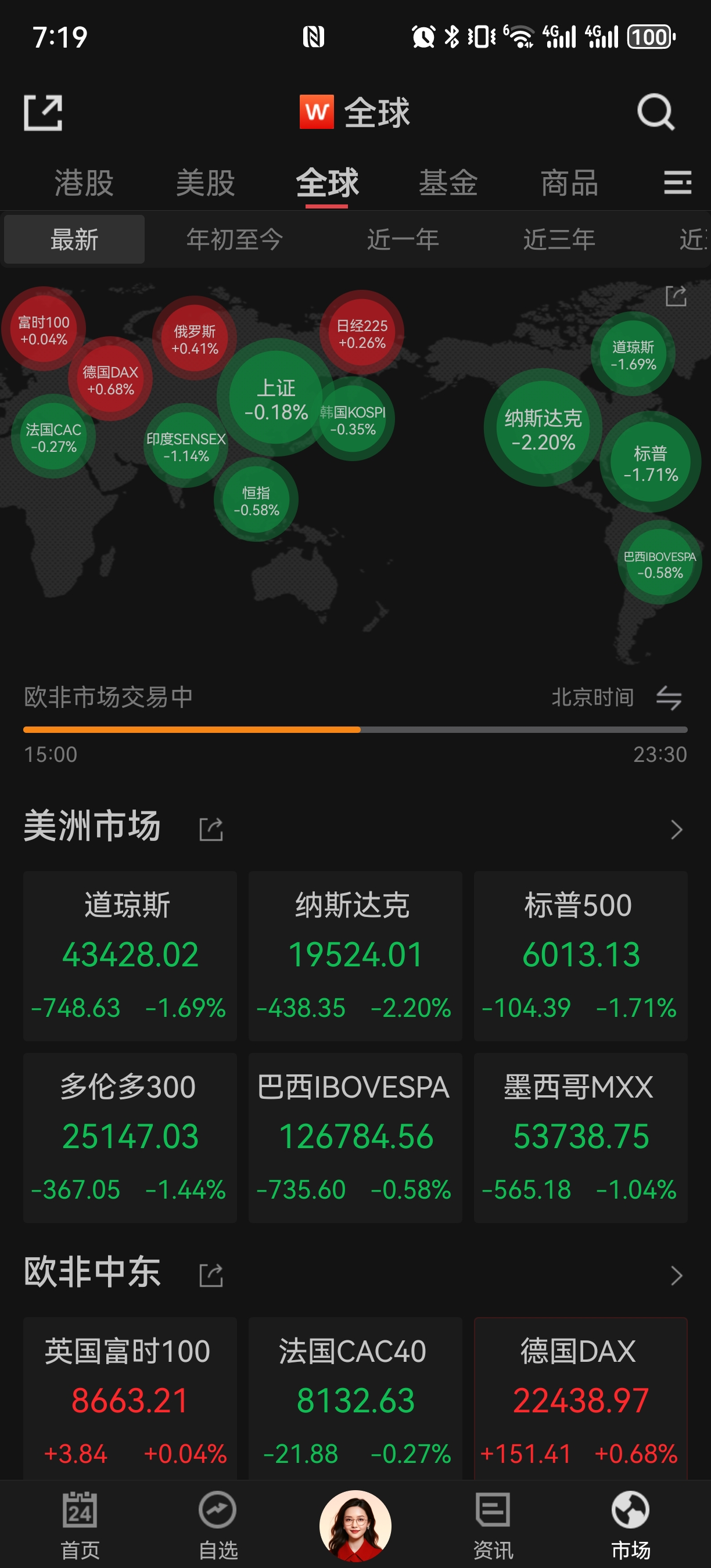Select the 年初至今 period filter
This screenshot has width=711, height=1568.
coord(234,239)
